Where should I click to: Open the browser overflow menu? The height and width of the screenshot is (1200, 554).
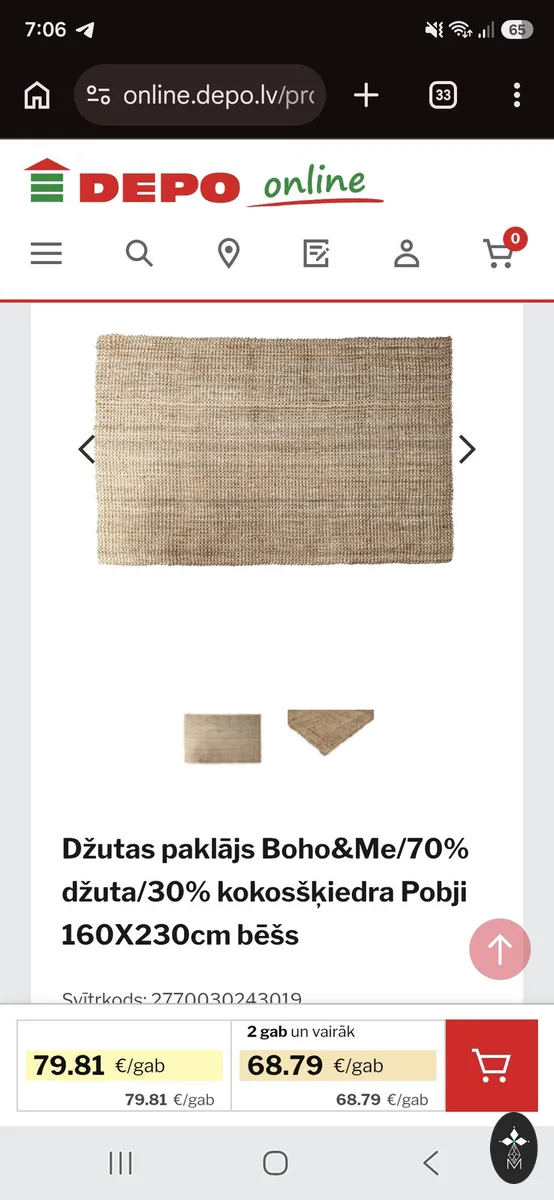[x=516, y=95]
